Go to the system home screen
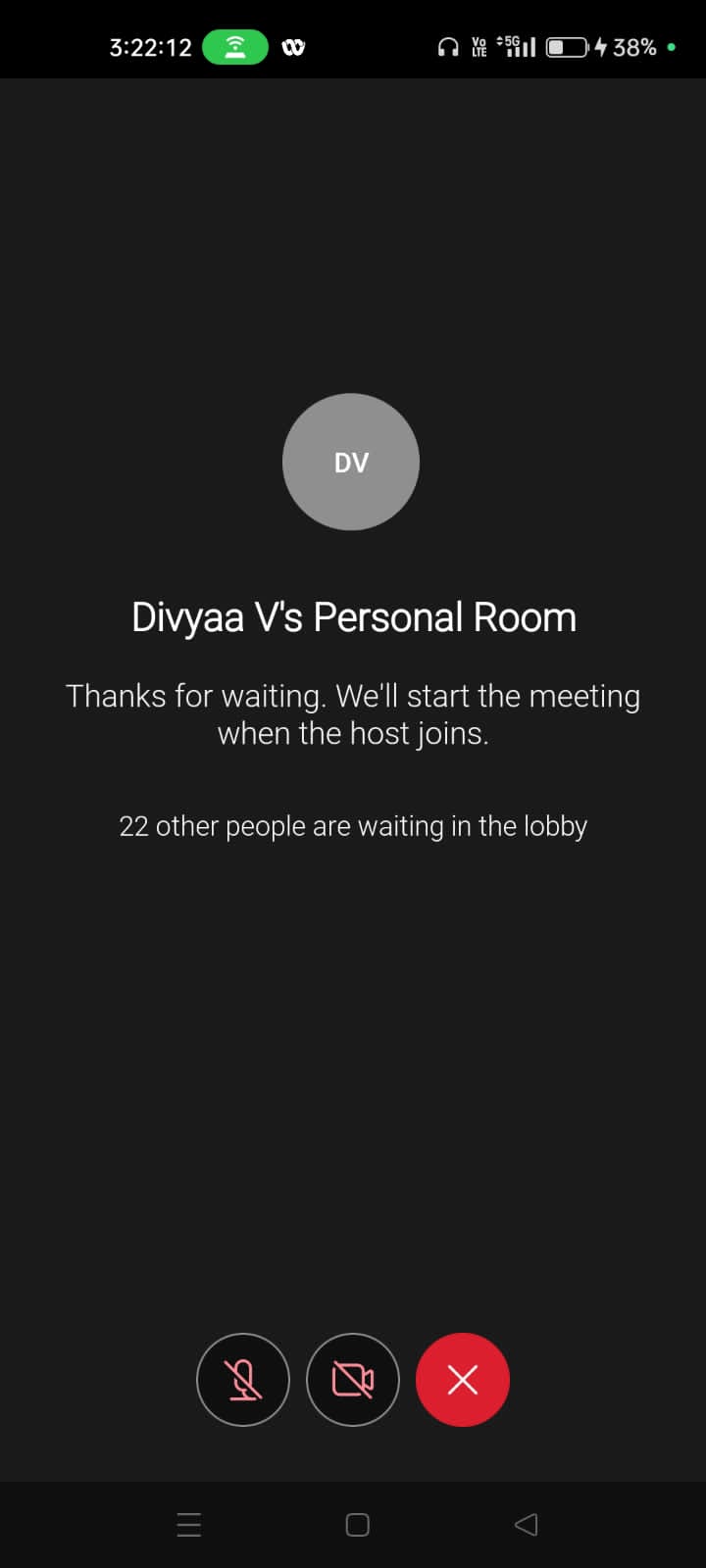This screenshot has width=706, height=1568. point(358,1524)
